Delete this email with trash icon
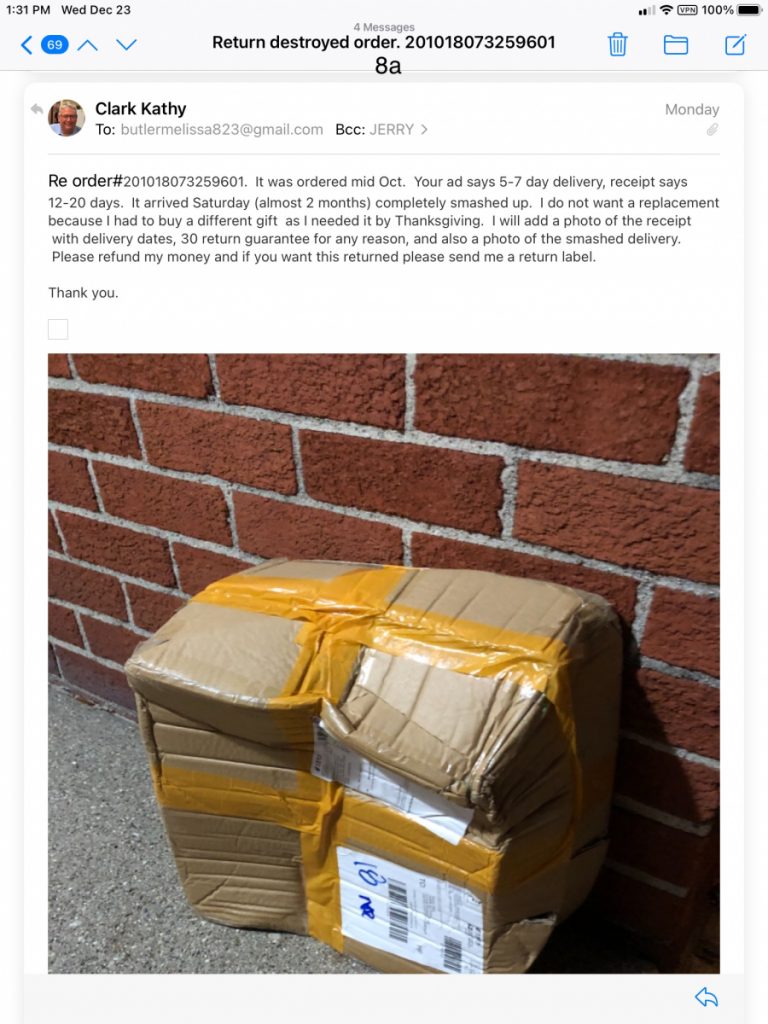 pos(618,44)
